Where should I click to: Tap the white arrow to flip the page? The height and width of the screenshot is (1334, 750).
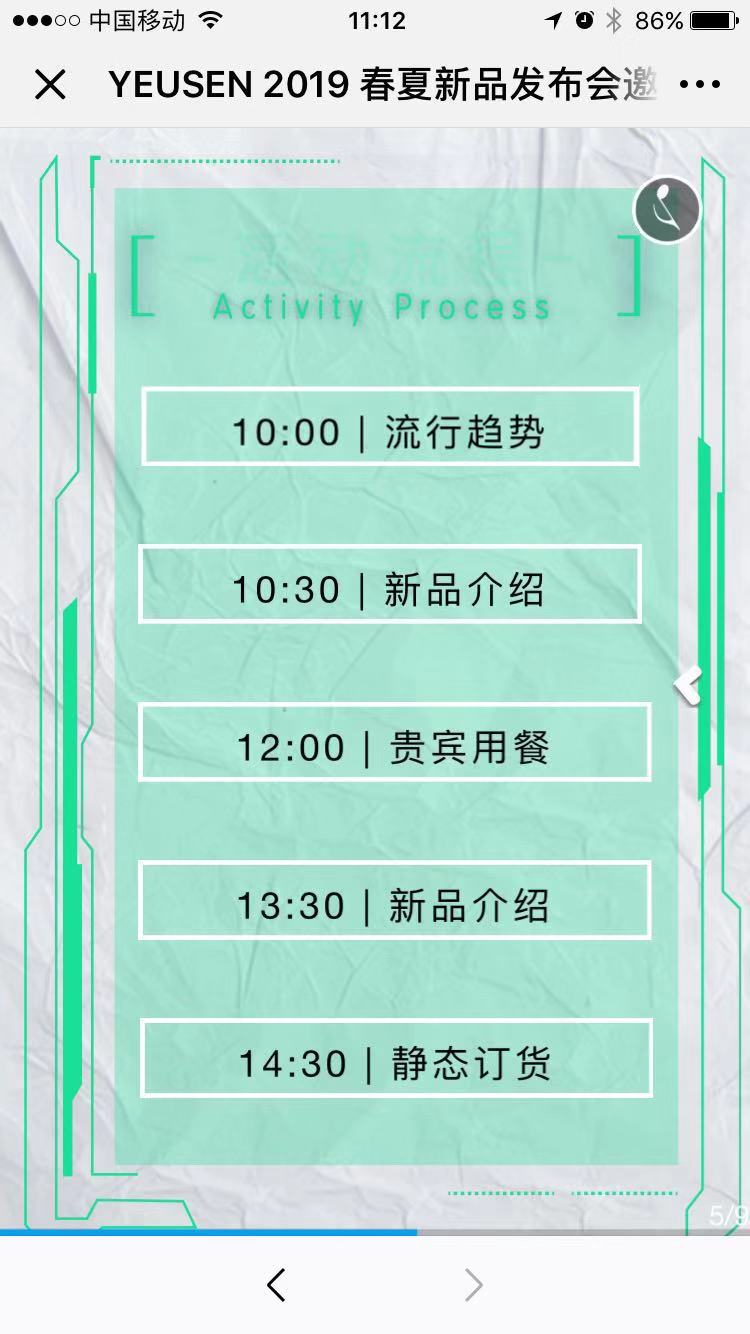[x=689, y=686]
